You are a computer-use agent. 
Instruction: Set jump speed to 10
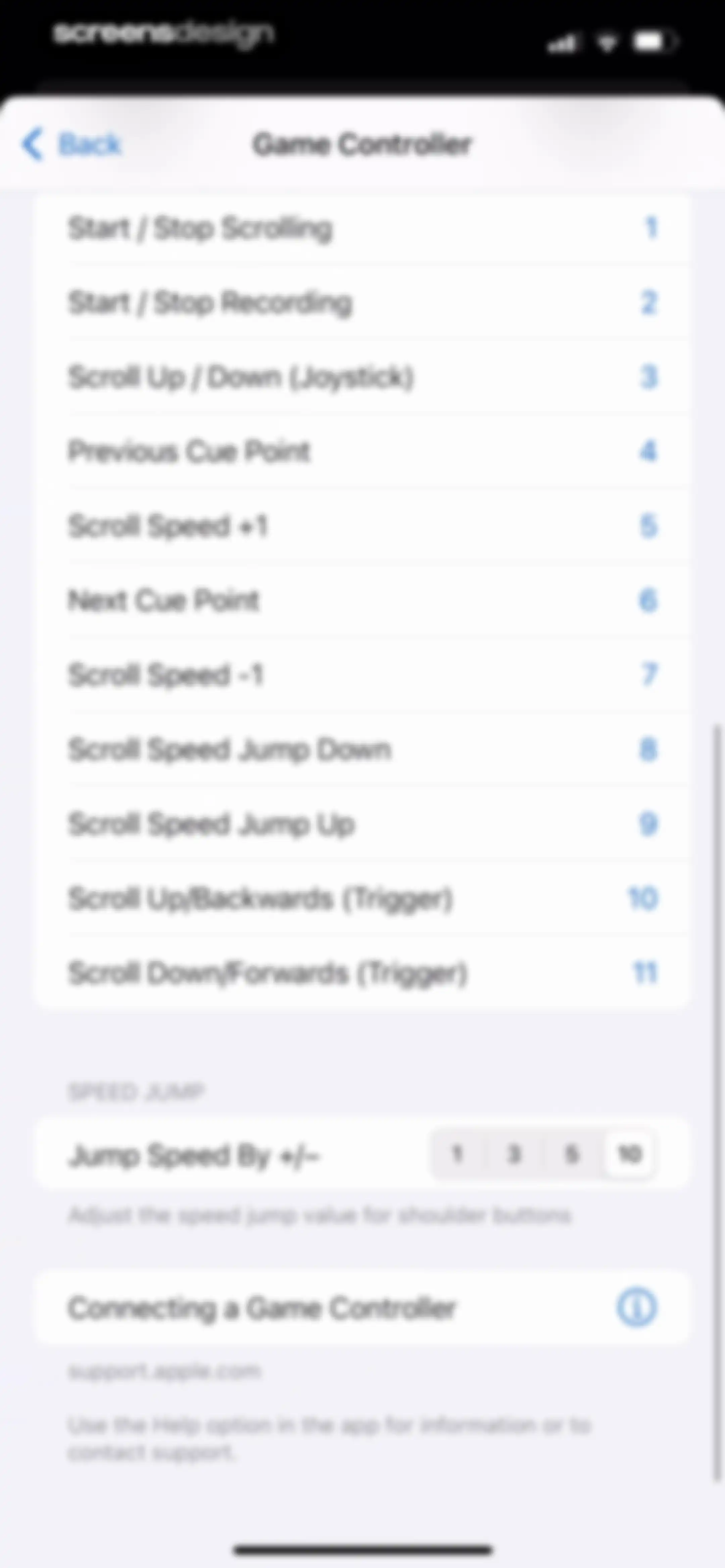click(x=629, y=1153)
